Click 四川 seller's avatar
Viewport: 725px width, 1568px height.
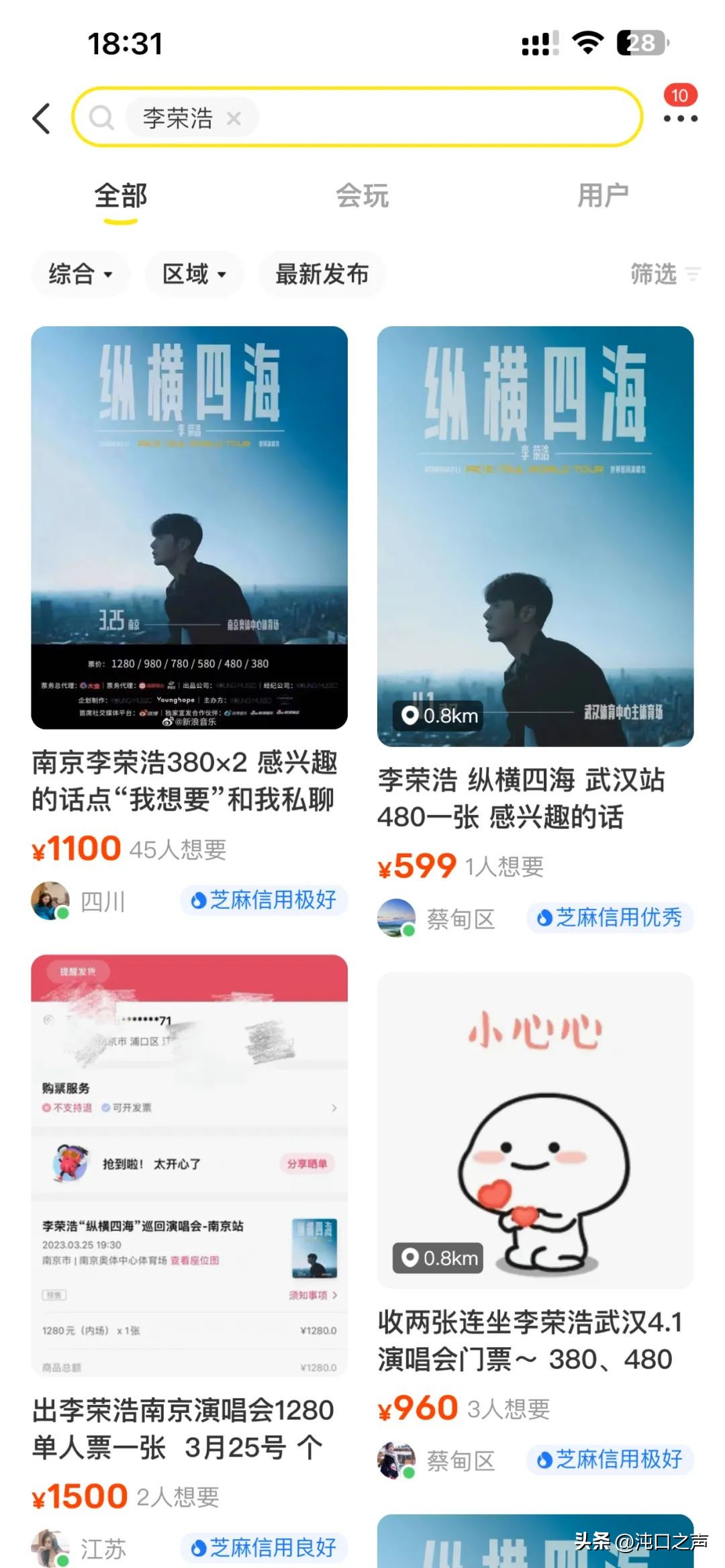coord(50,901)
